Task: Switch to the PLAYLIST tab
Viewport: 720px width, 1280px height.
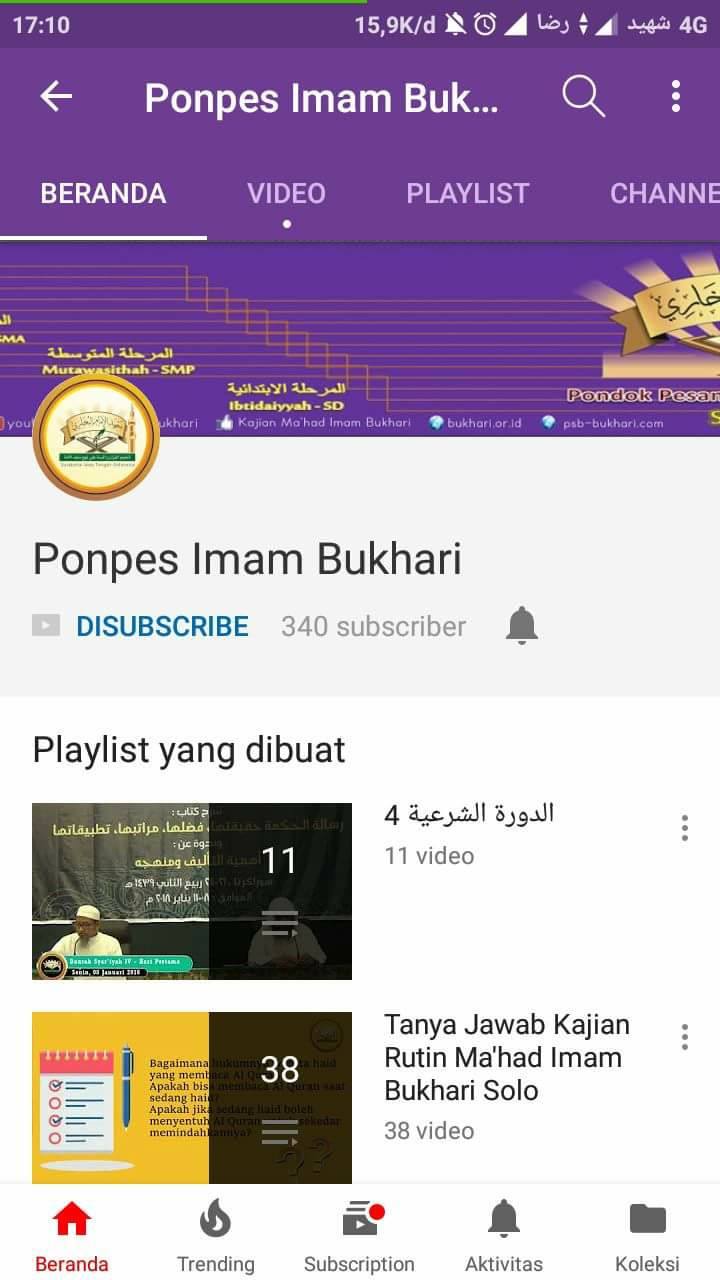Action: tap(468, 193)
